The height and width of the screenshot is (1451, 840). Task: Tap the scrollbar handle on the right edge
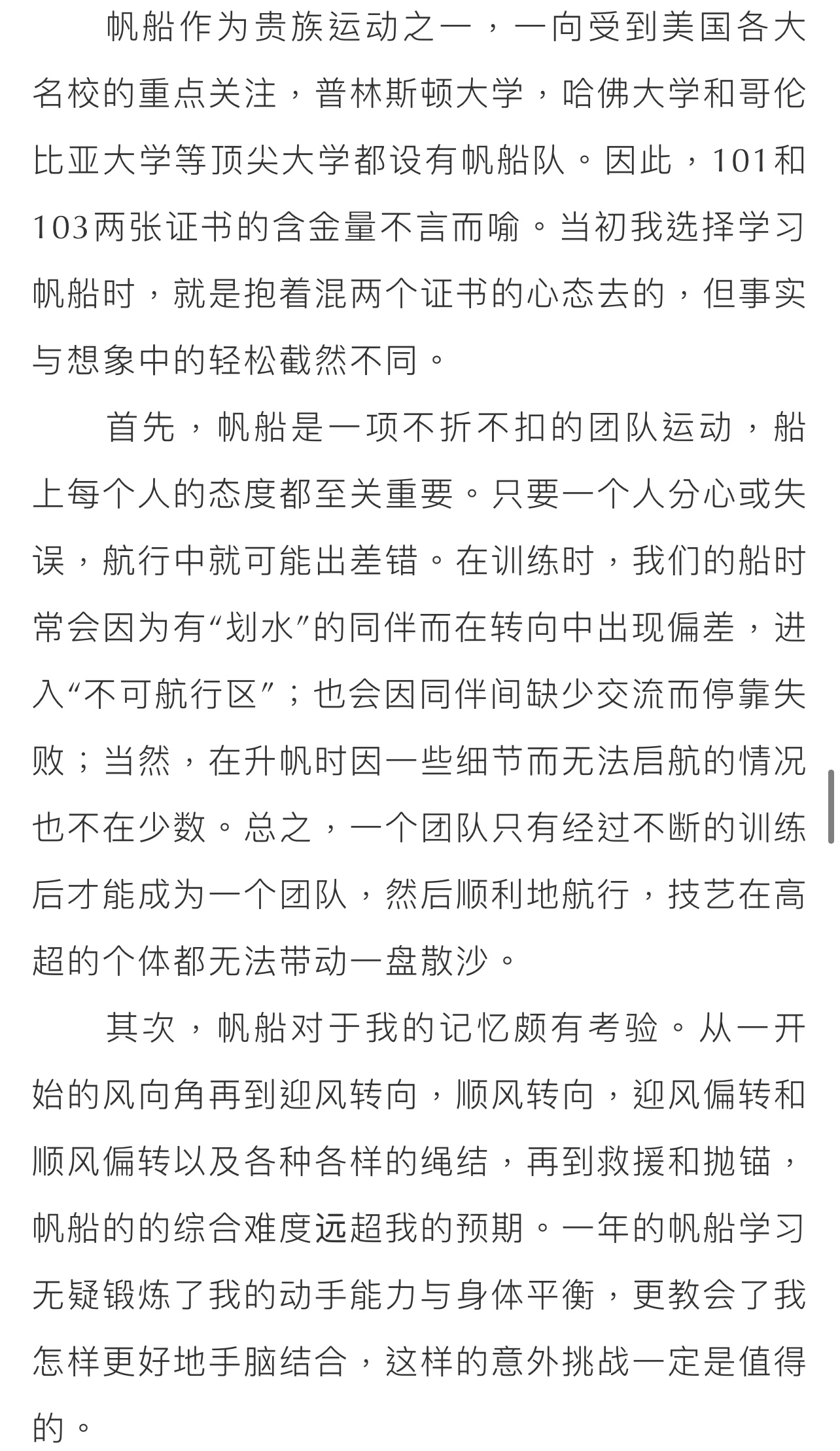831,806
